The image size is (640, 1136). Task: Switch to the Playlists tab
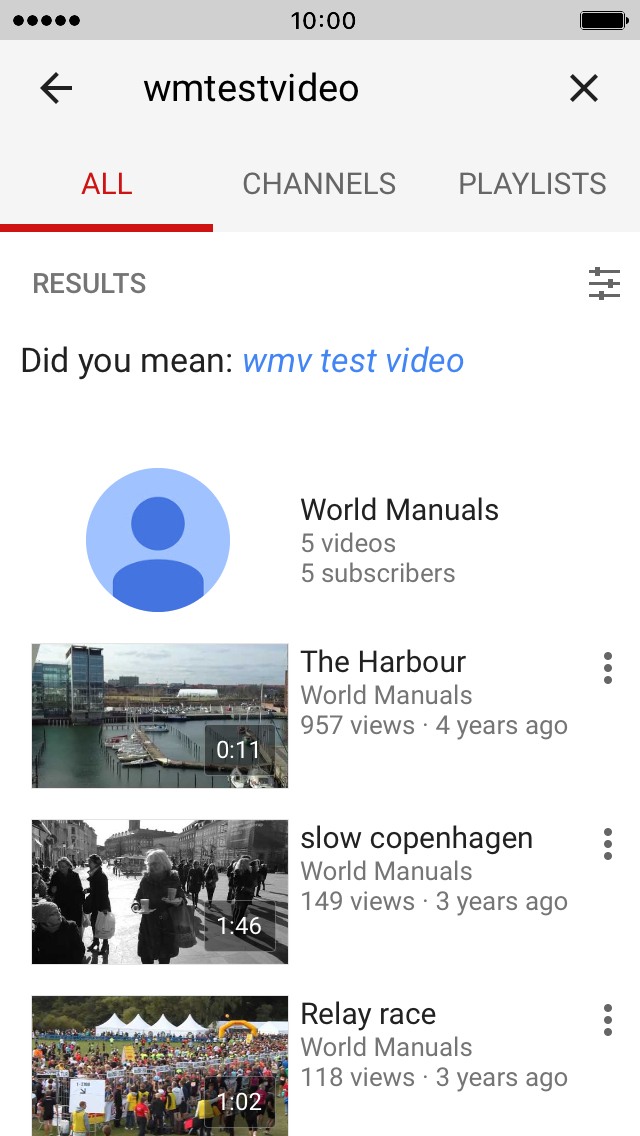[x=532, y=184]
